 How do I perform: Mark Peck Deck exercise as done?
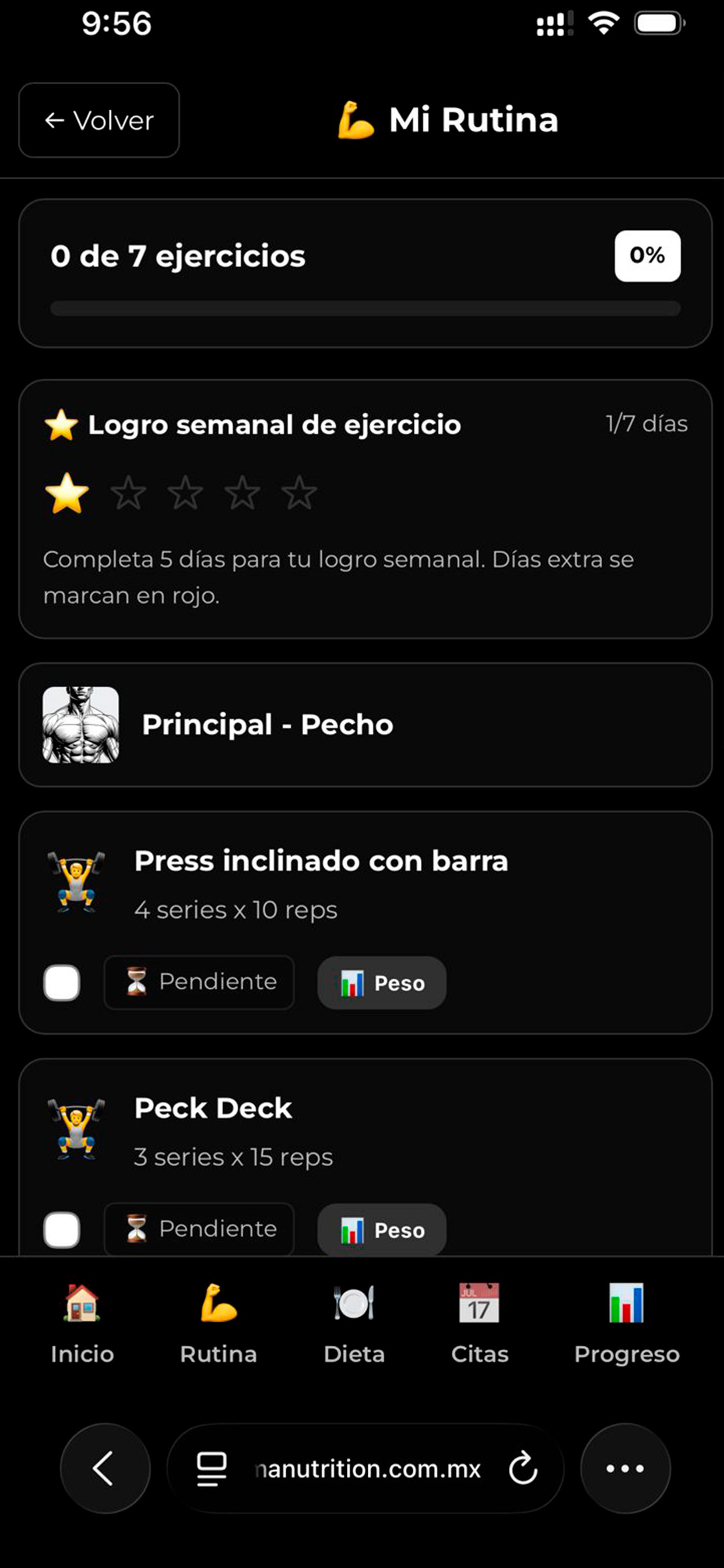61,1230
